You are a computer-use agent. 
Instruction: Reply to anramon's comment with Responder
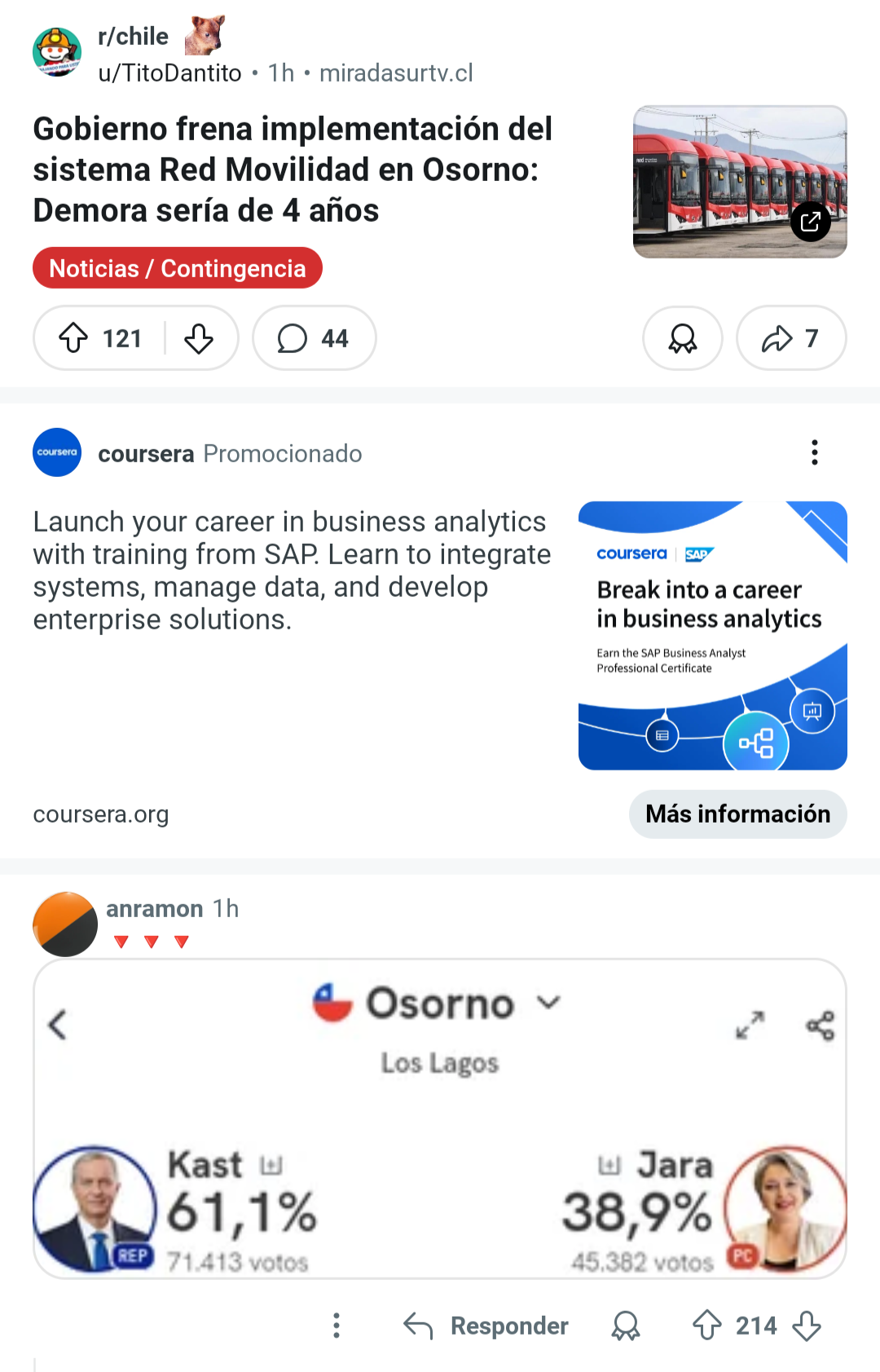tap(486, 1326)
